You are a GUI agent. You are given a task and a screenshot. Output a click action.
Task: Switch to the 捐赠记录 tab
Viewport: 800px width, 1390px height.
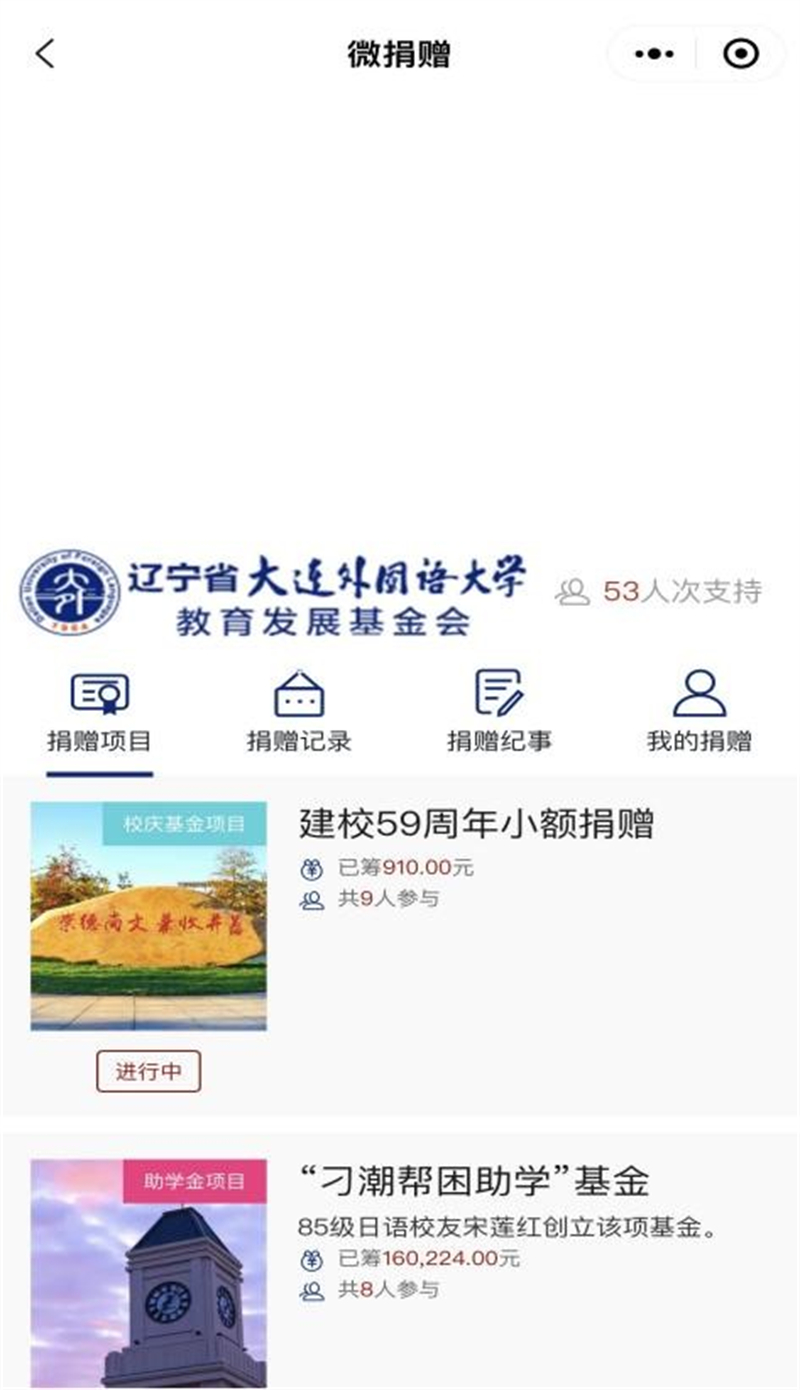[x=299, y=712]
